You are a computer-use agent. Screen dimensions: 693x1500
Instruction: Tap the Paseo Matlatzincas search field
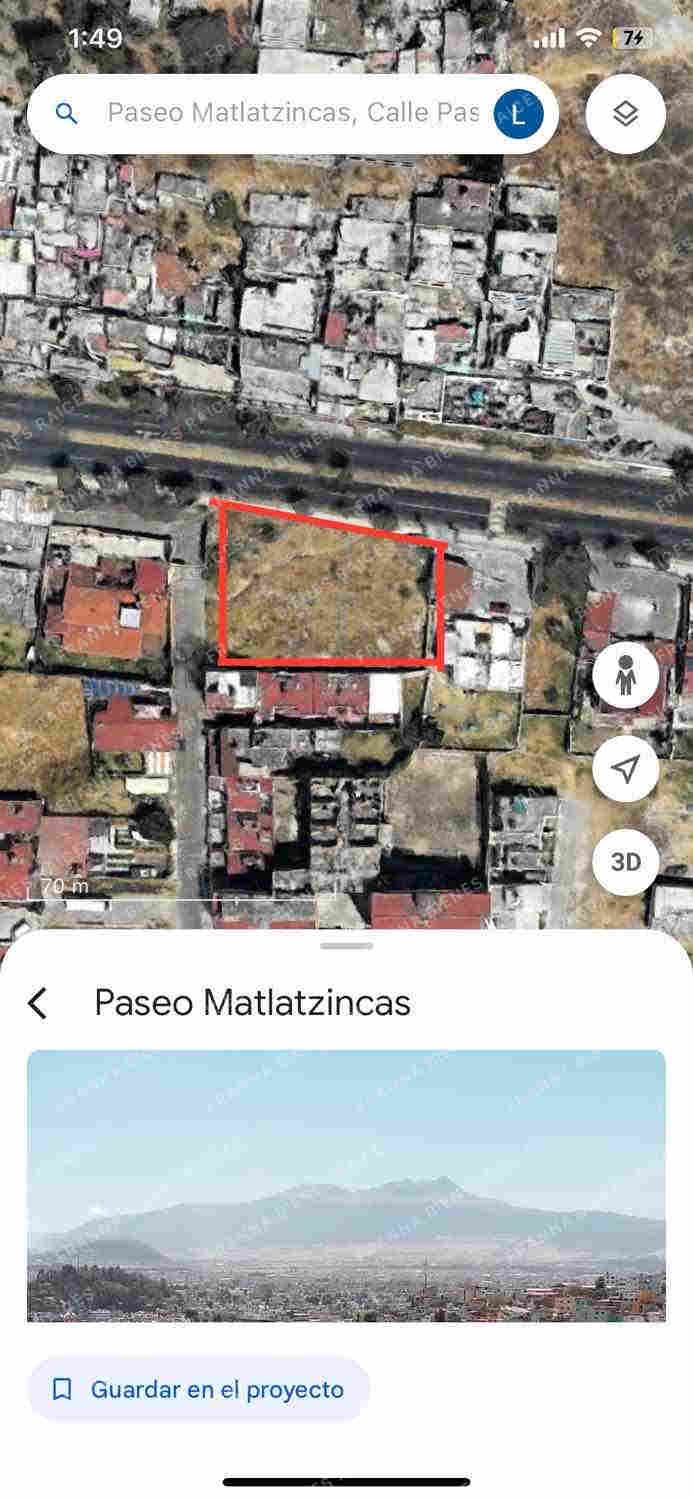[292, 113]
